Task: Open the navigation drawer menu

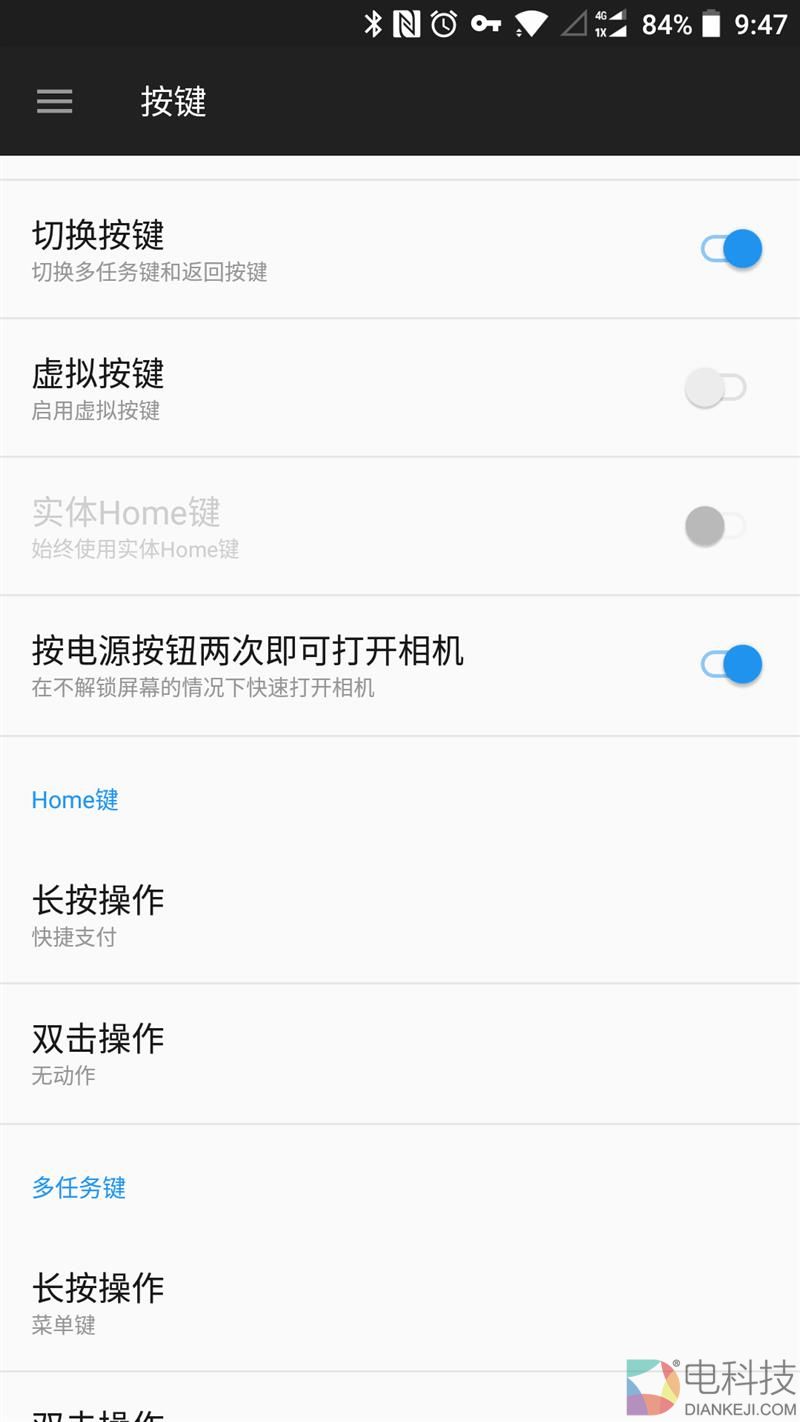Action: [x=54, y=102]
